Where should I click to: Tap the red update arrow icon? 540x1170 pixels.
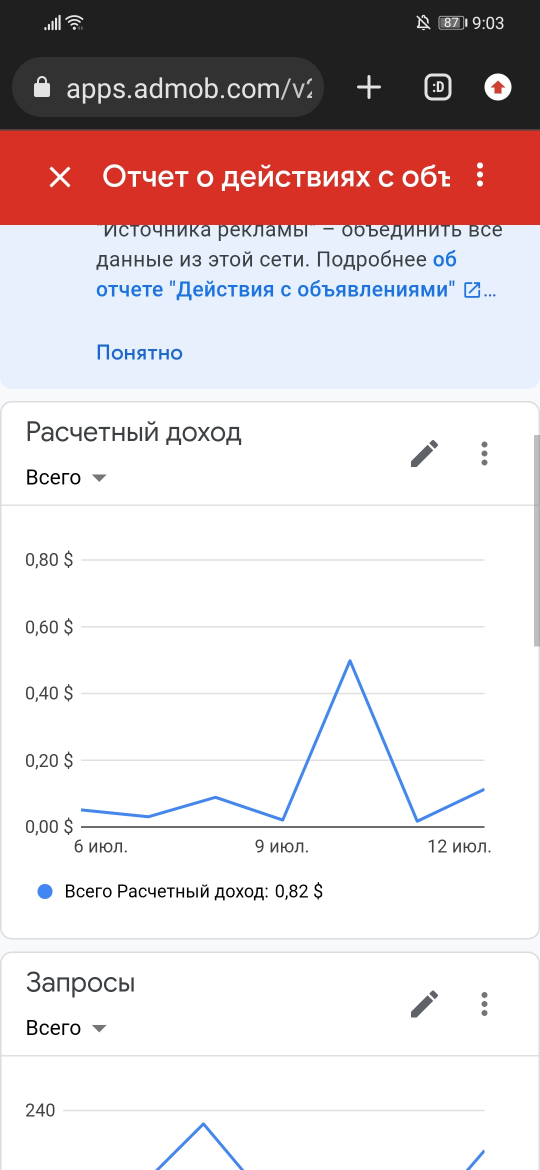tap(497, 88)
